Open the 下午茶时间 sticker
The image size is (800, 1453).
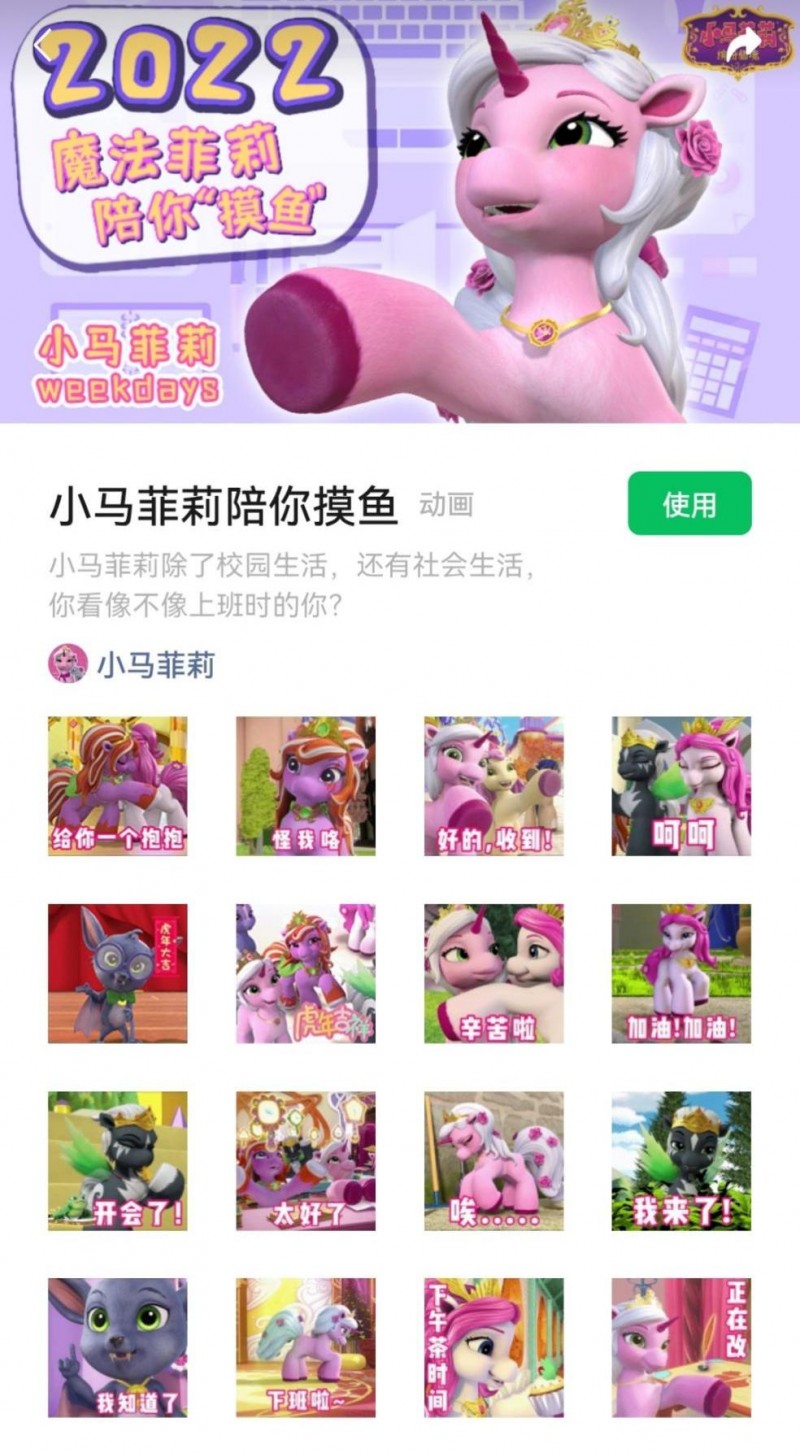coord(493,1347)
